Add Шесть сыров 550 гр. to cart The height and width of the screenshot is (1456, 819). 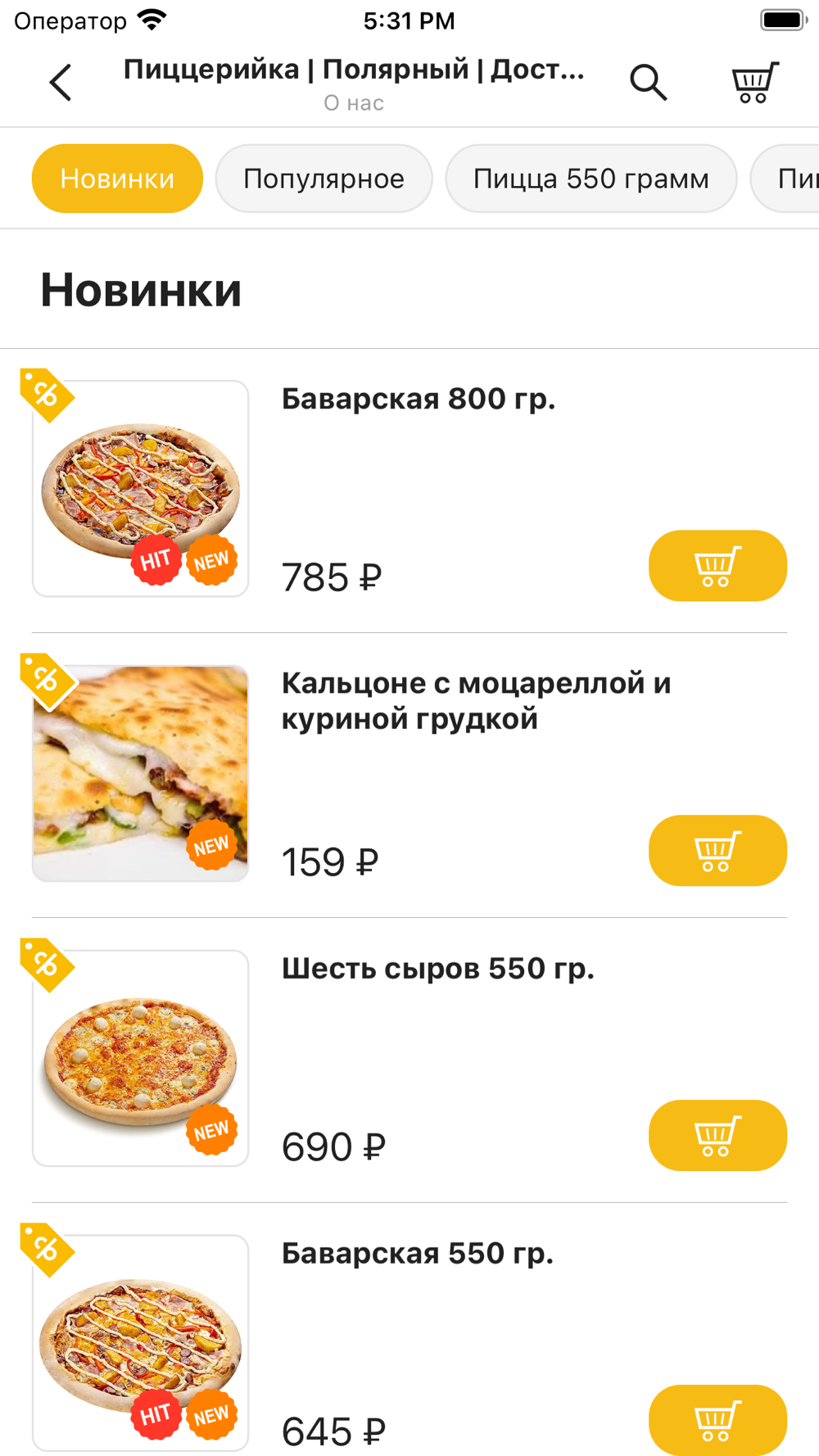point(717,1136)
